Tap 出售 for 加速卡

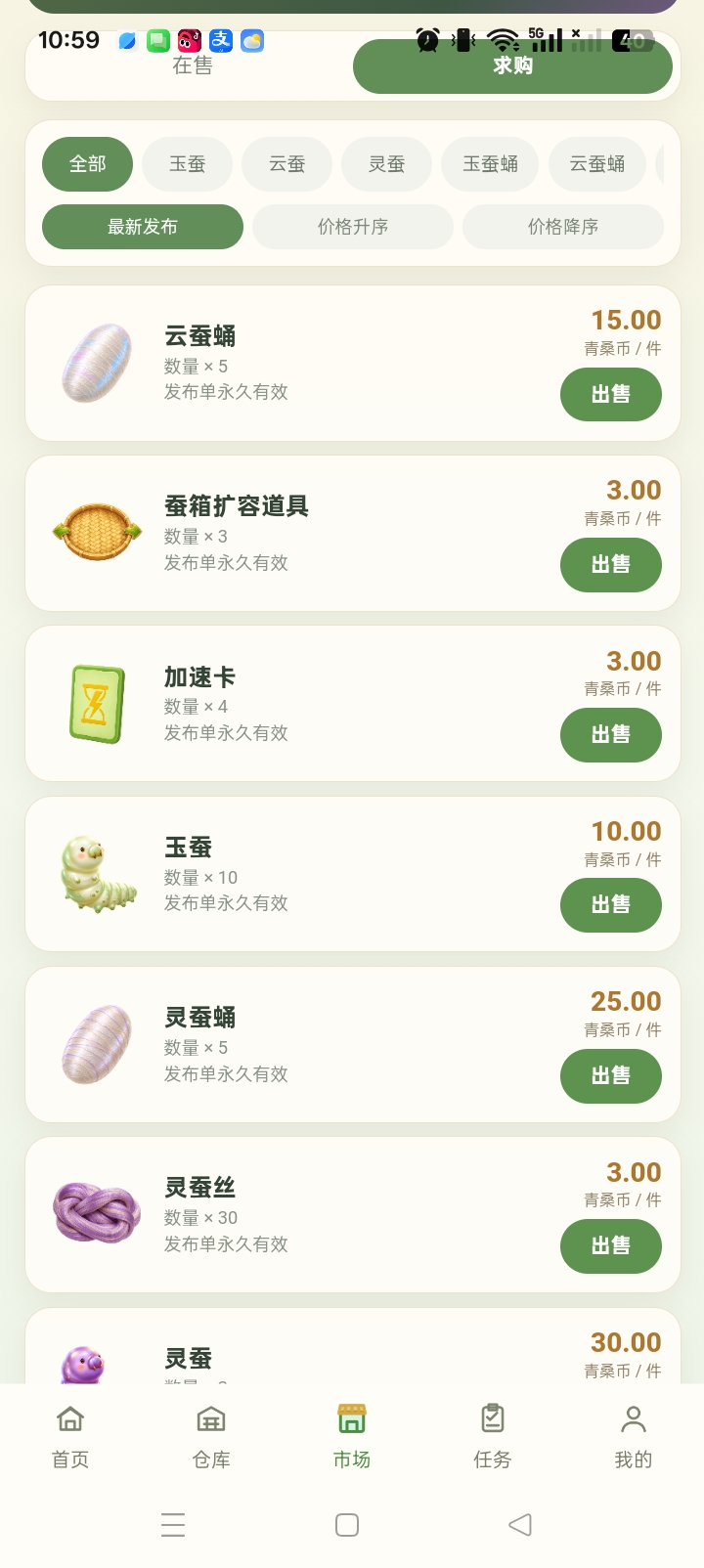[x=611, y=735]
